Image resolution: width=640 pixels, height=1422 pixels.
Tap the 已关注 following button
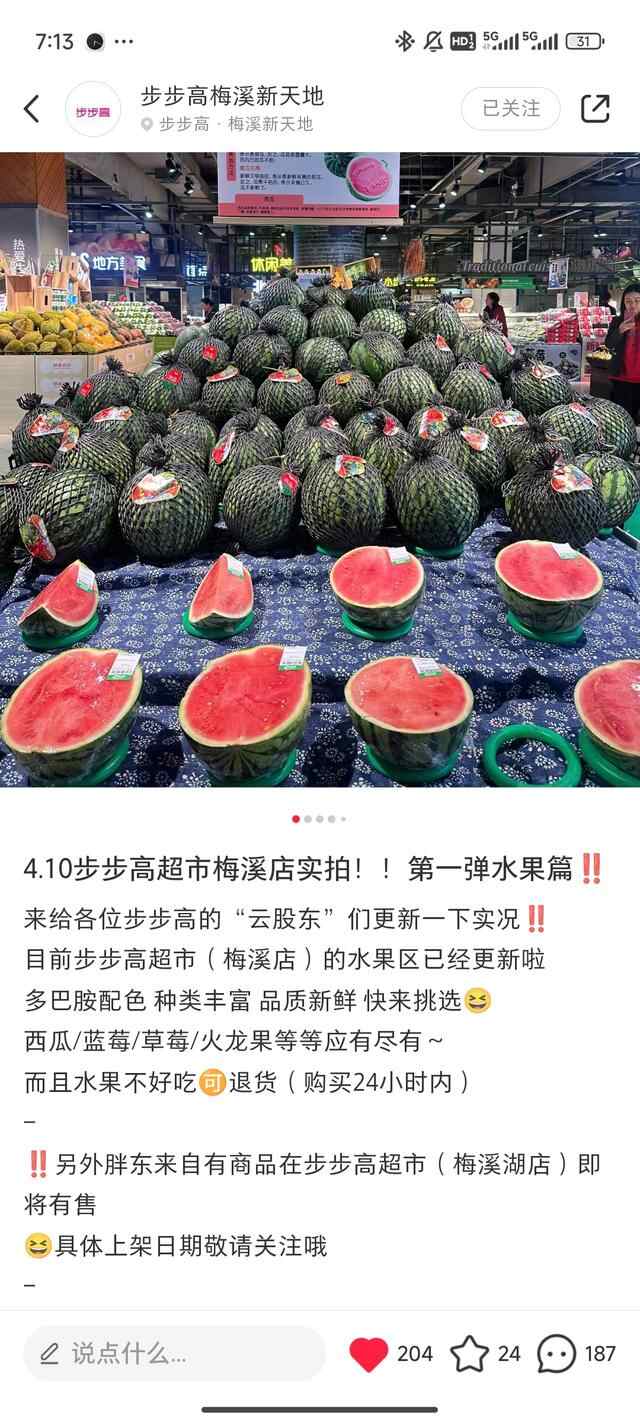coord(510,108)
